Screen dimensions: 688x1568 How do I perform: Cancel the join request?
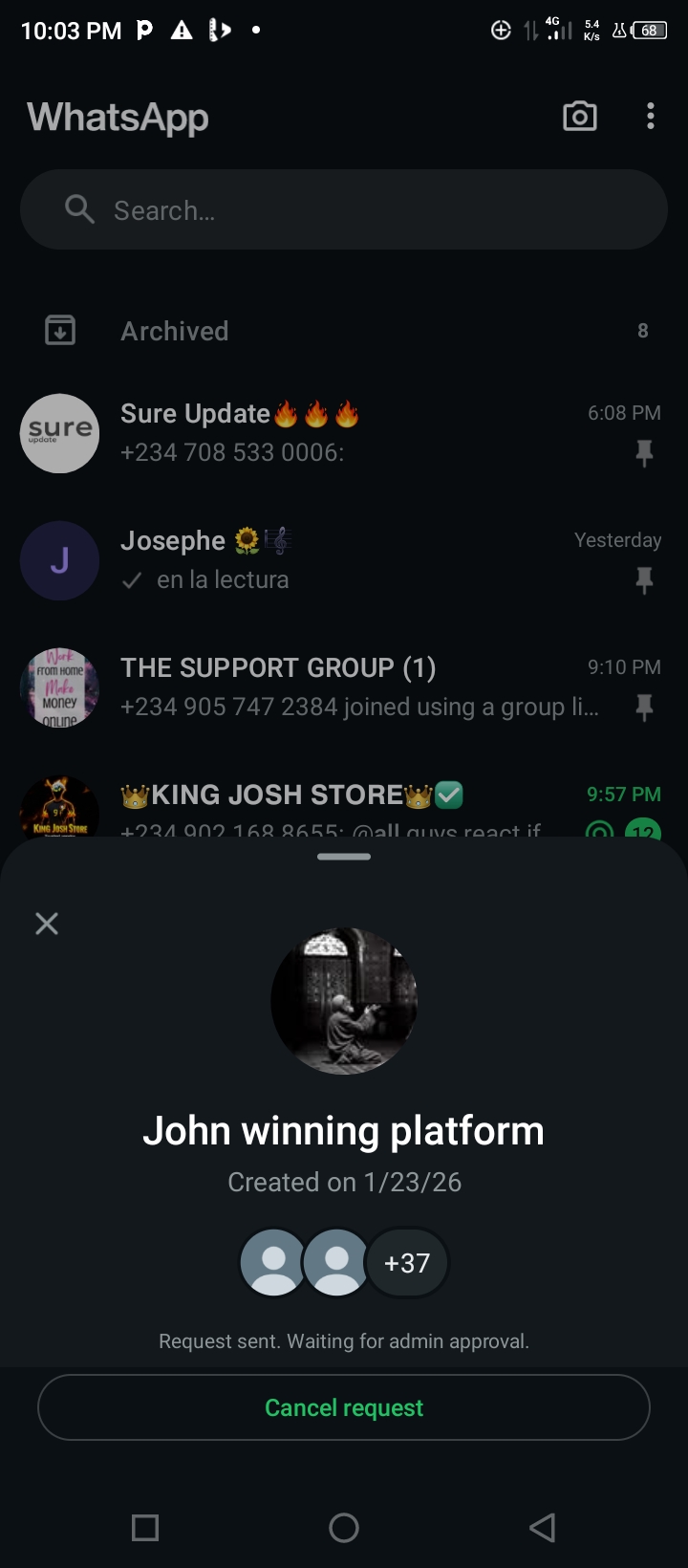pyautogui.click(x=344, y=1407)
